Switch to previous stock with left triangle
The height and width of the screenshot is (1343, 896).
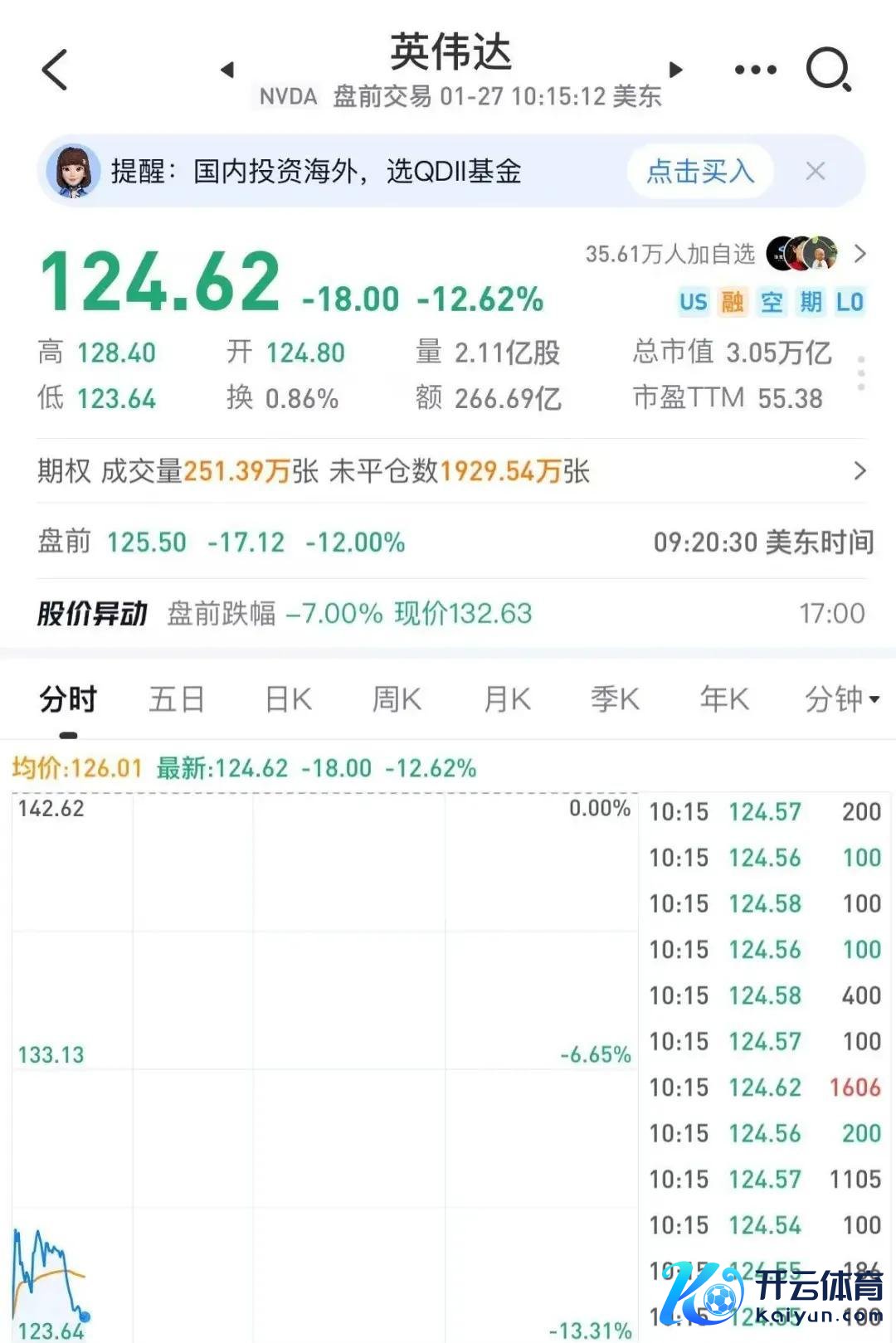pyautogui.click(x=227, y=70)
